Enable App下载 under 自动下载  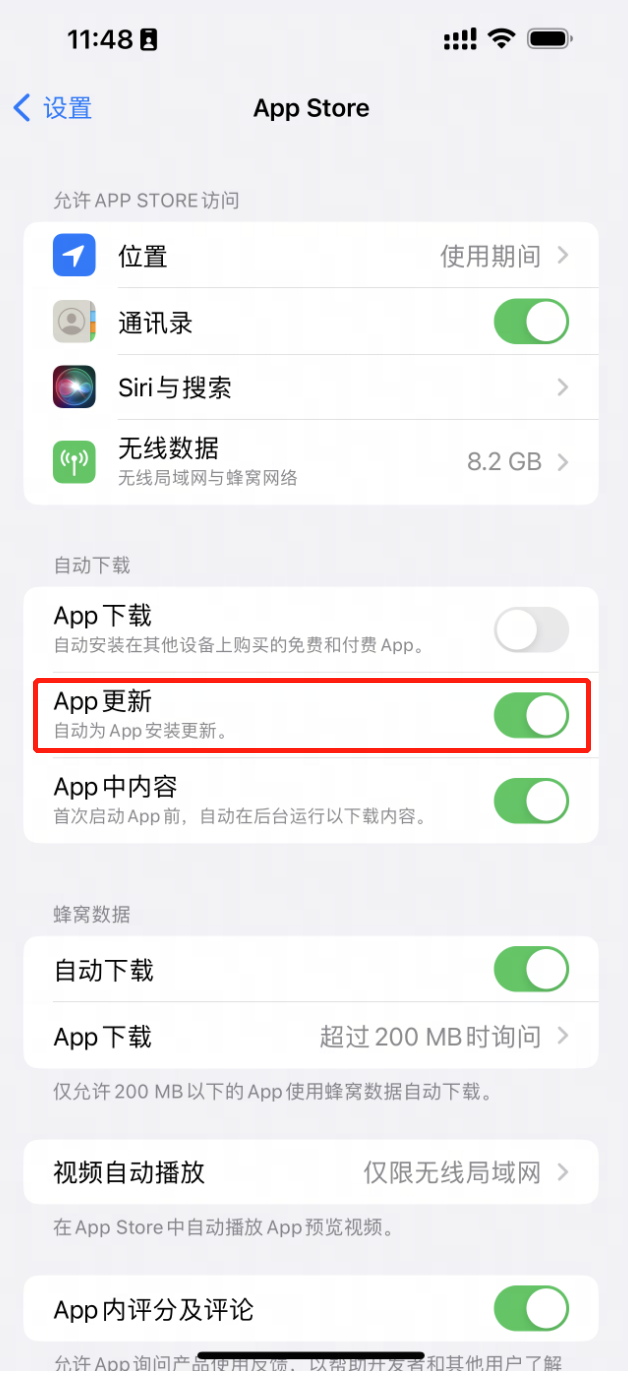531,630
